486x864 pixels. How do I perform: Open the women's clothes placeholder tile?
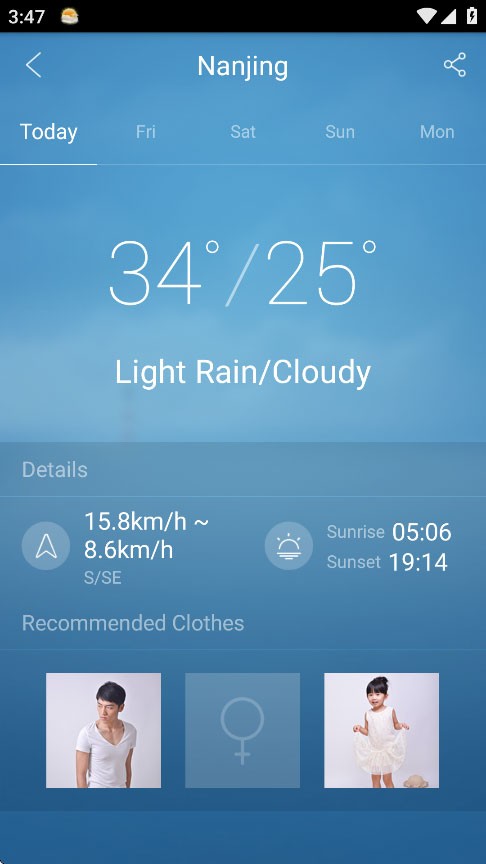(x=242, y=730)
